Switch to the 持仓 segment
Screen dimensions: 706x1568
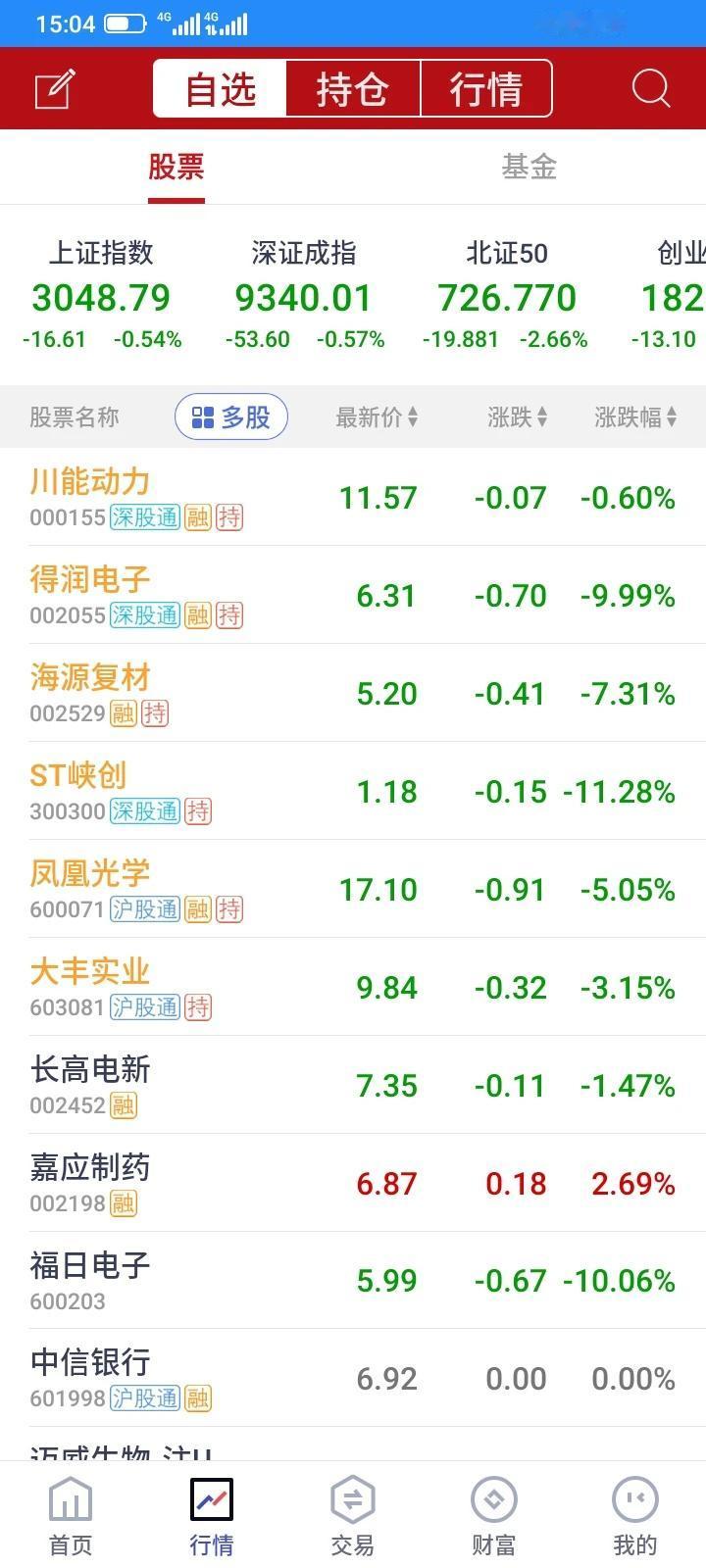click(x=353, y=89)
